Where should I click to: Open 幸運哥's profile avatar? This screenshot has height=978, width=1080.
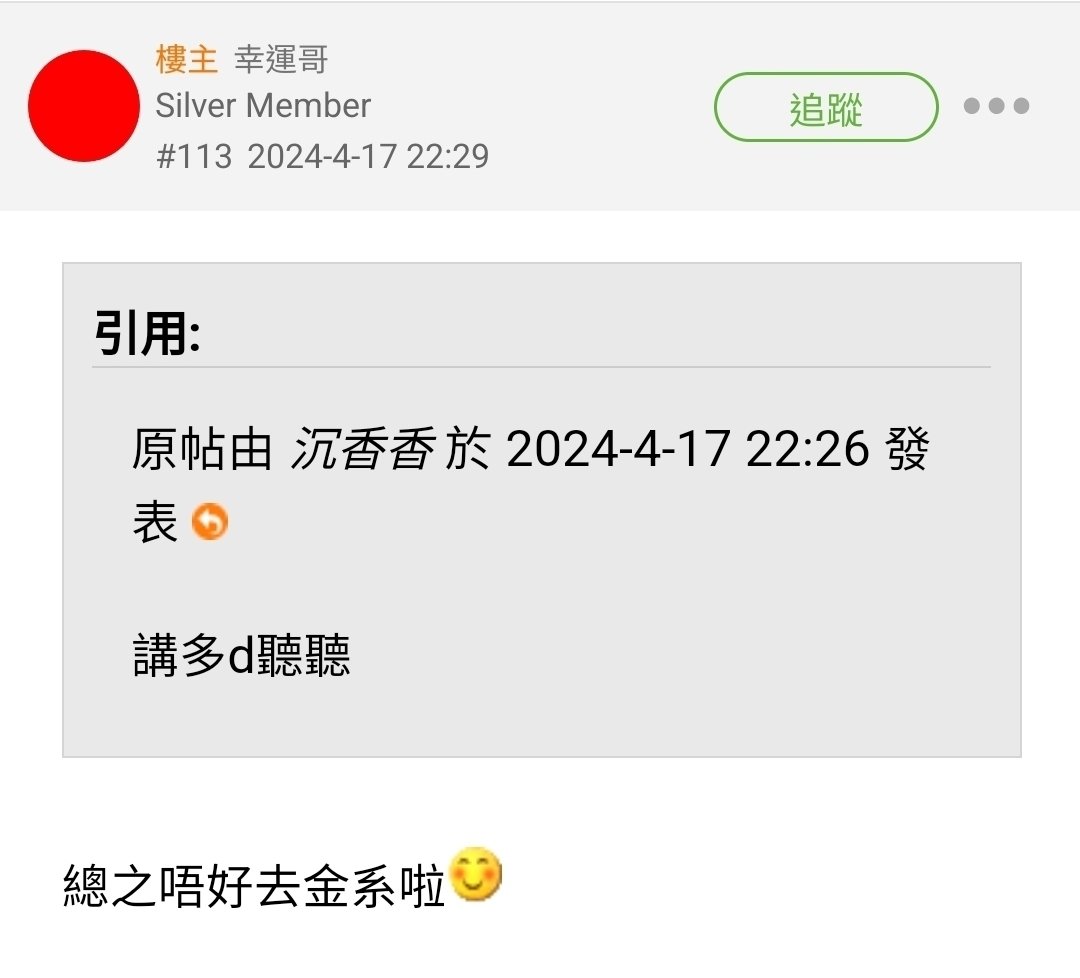83,106
